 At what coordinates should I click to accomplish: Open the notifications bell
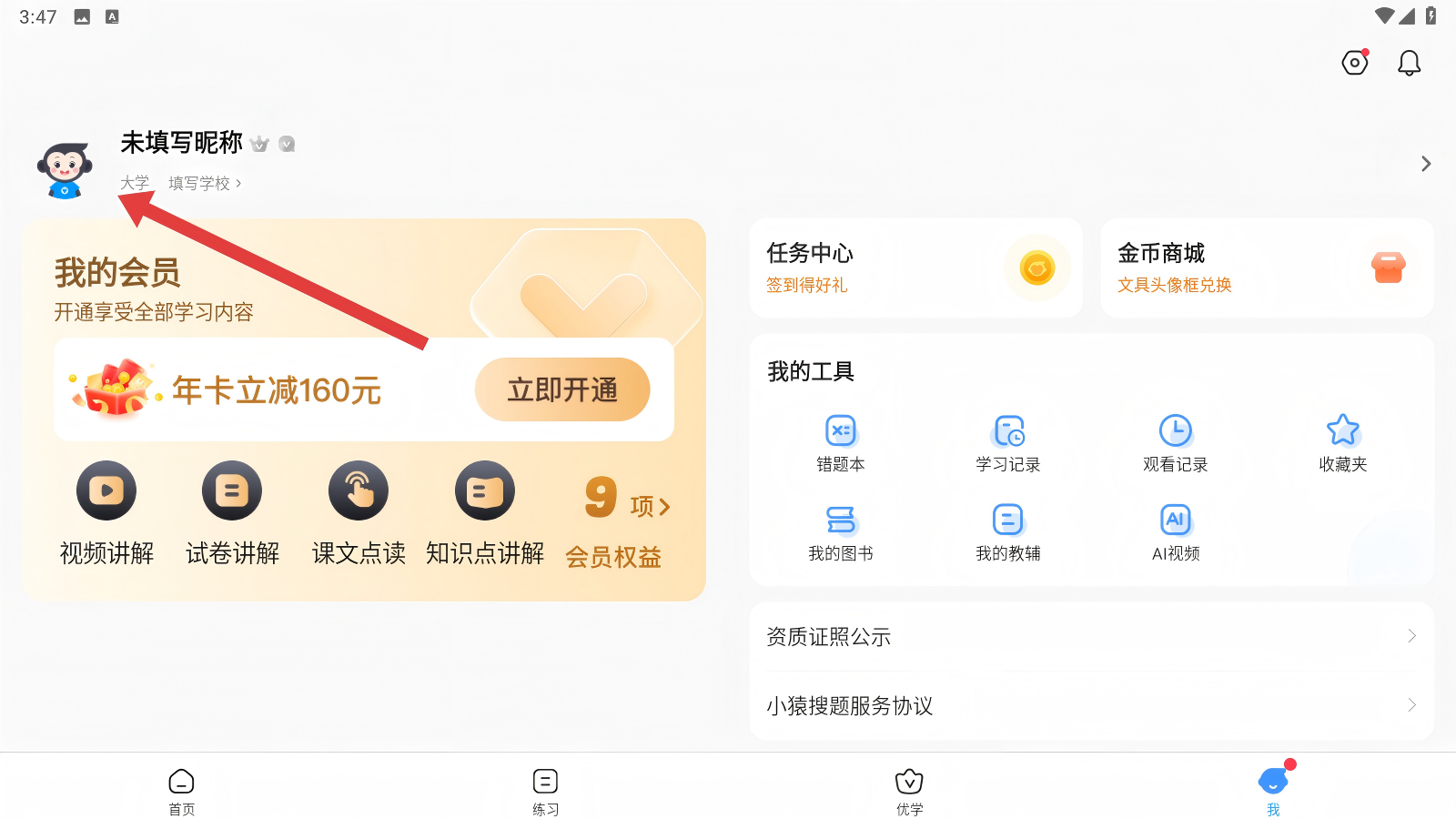(1409, 63)
